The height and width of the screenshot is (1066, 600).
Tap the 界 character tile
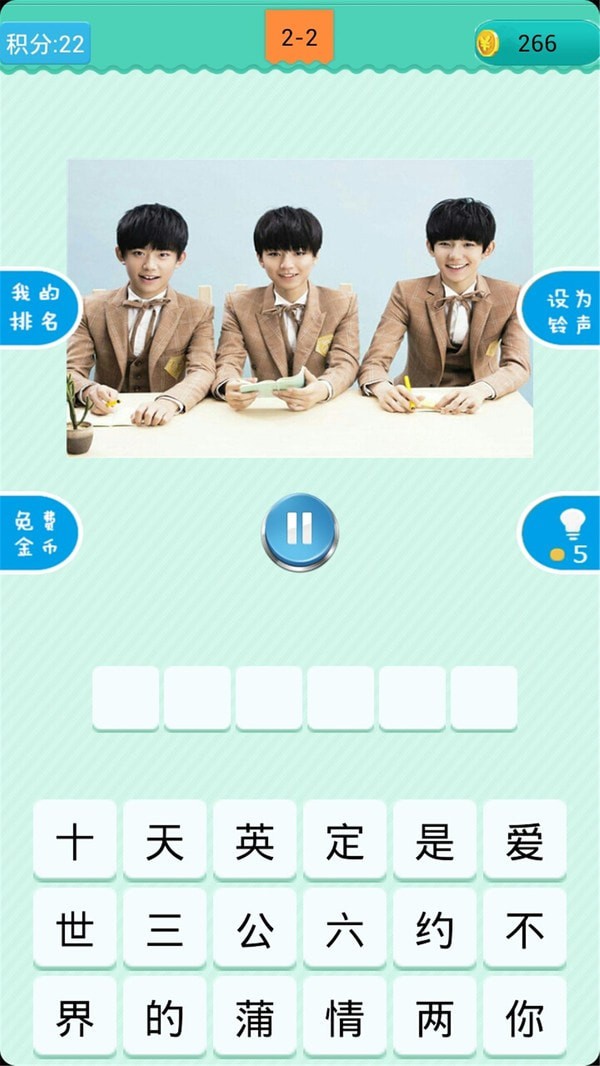[x=75, y=1018]
